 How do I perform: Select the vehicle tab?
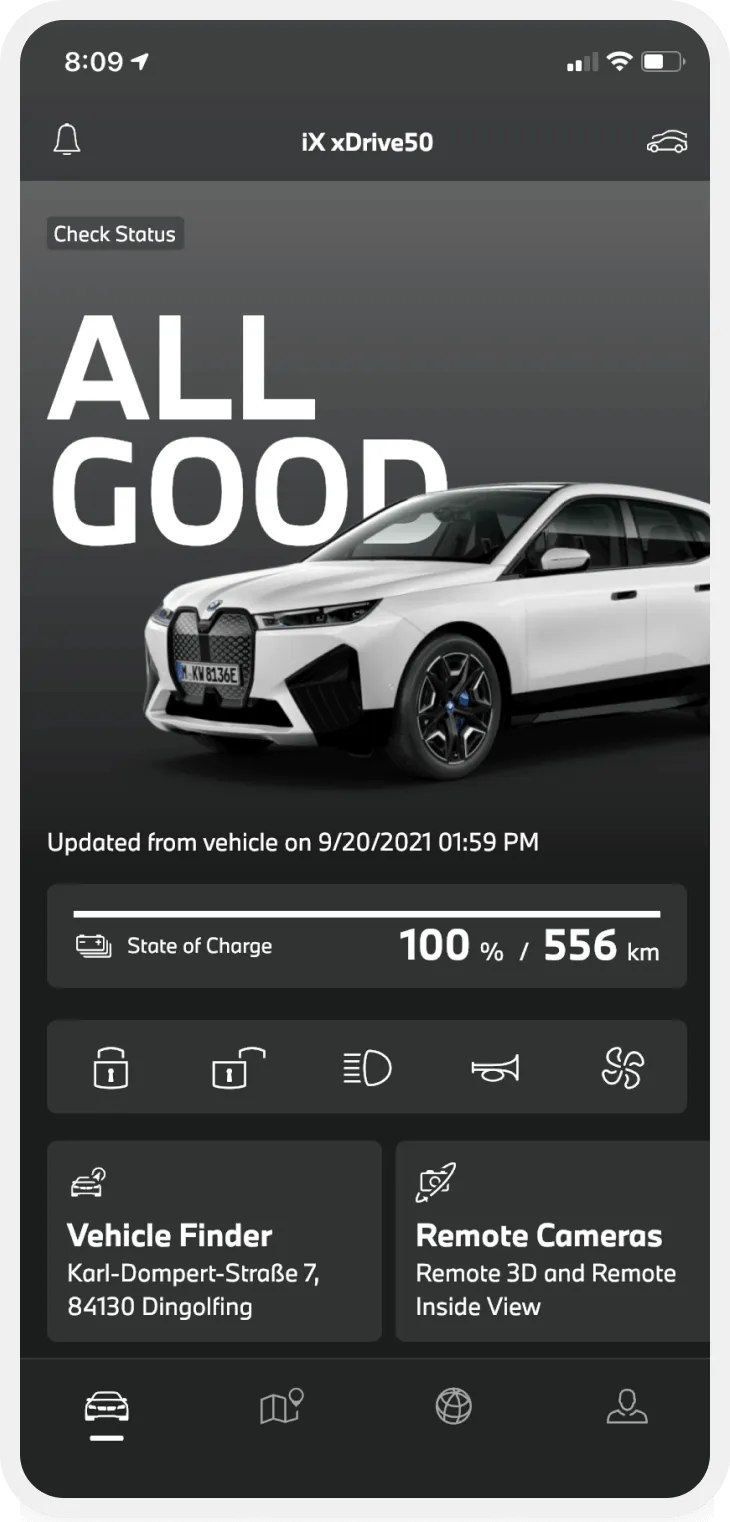click(x=106, y=1408)
